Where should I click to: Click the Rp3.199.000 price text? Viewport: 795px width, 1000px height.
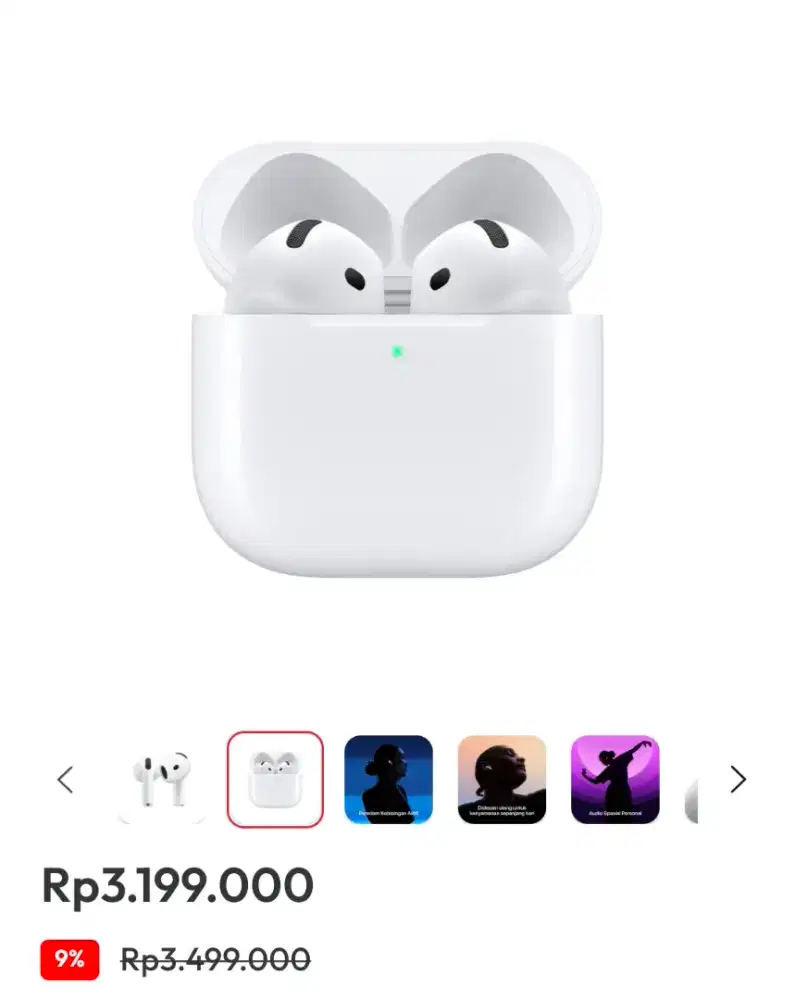click(176, 884)
